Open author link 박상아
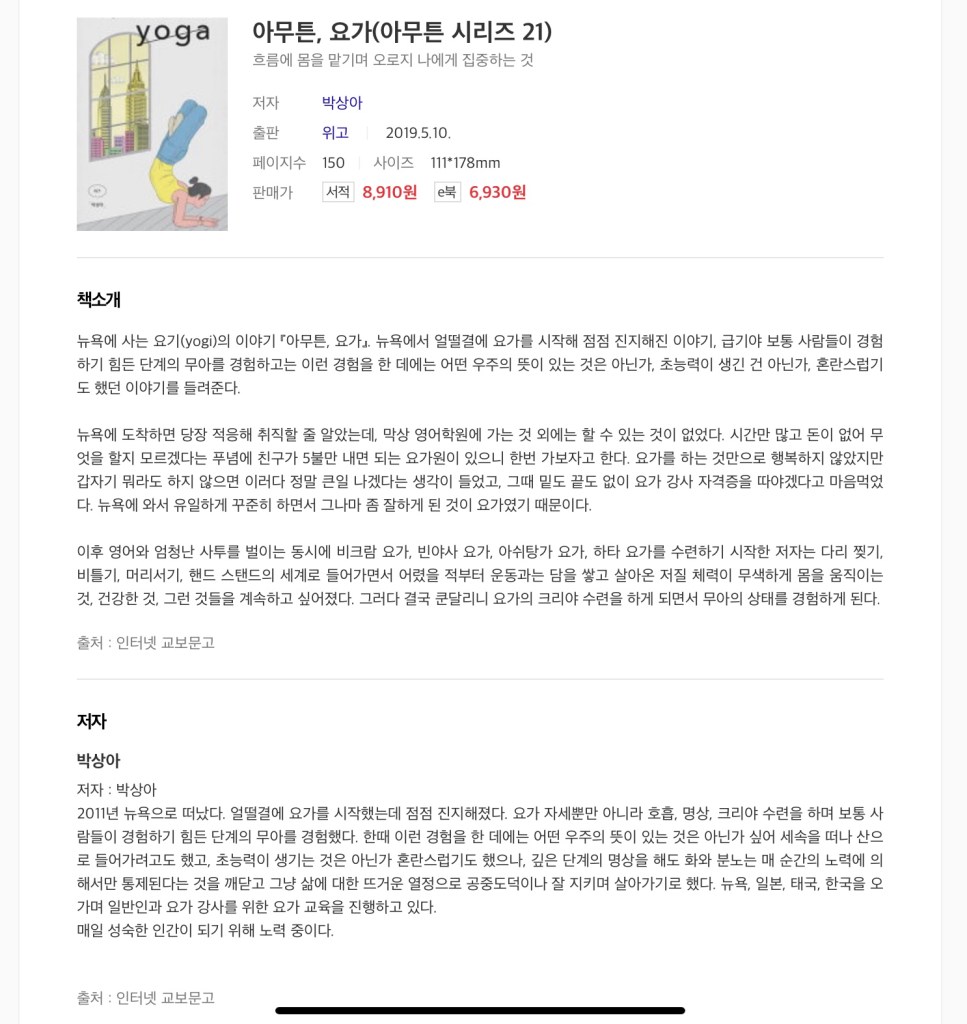 [342, 103]
